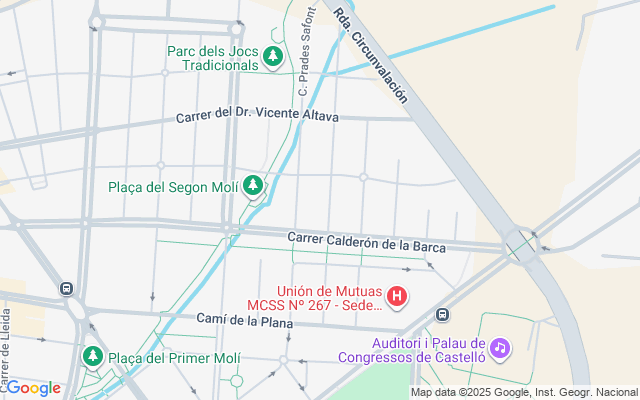Tap the transit stop beside the Auditori
Viewport: 640px width, 400px height.
(x=442, y=314)
